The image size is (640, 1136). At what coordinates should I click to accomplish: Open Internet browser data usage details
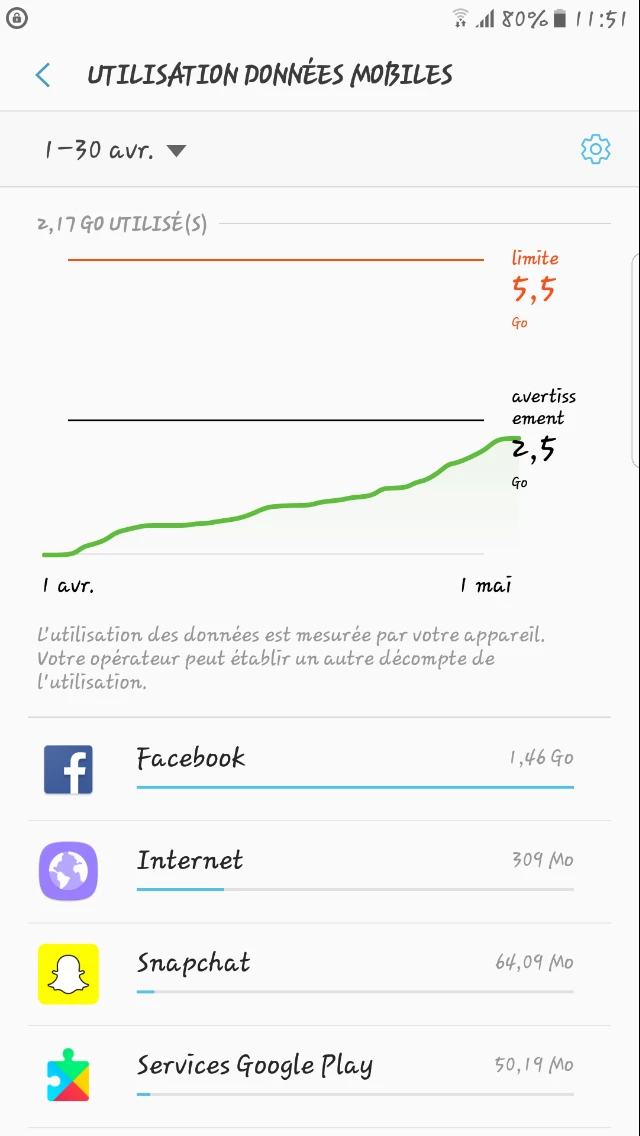320,871
